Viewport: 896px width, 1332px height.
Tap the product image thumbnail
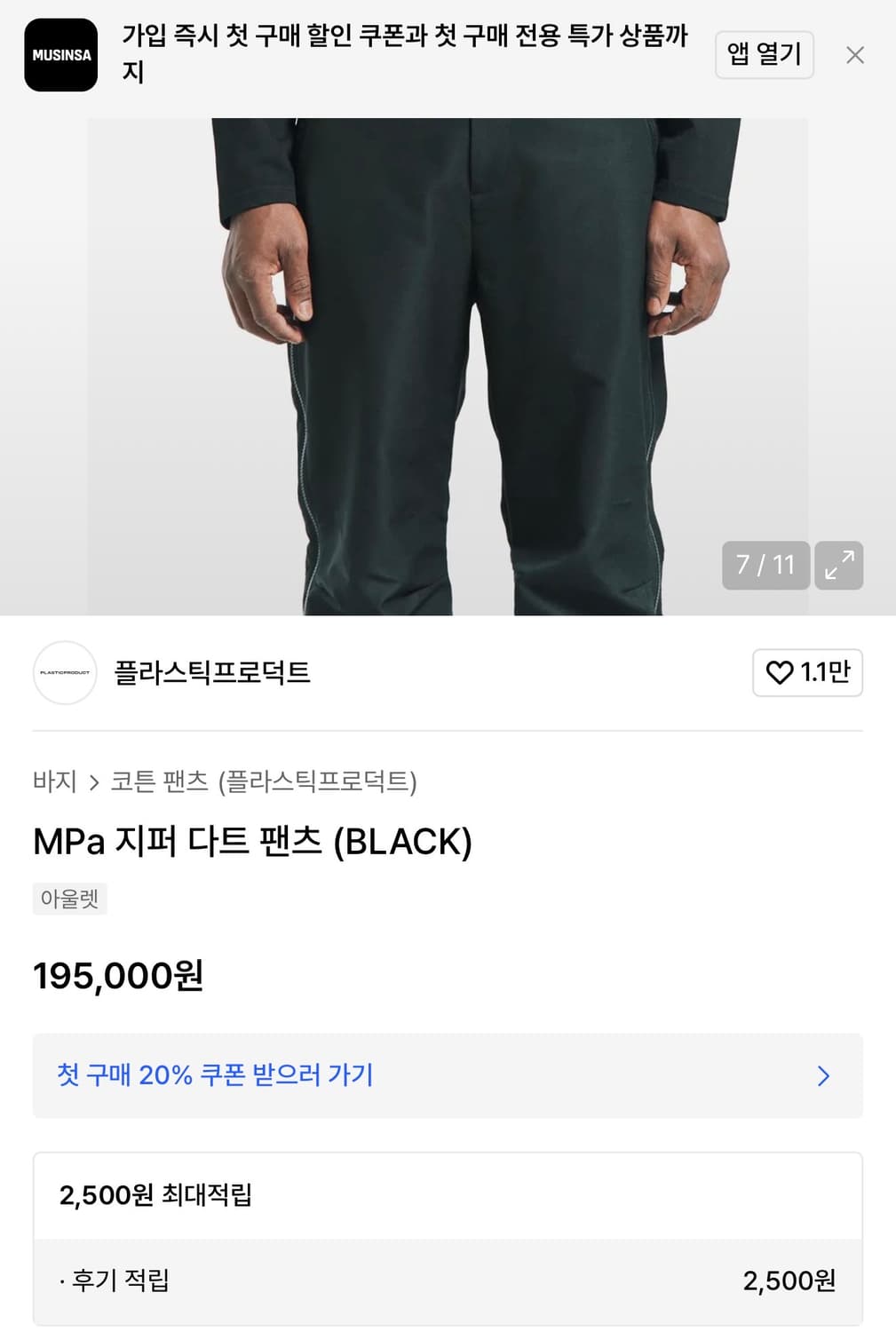448,355
